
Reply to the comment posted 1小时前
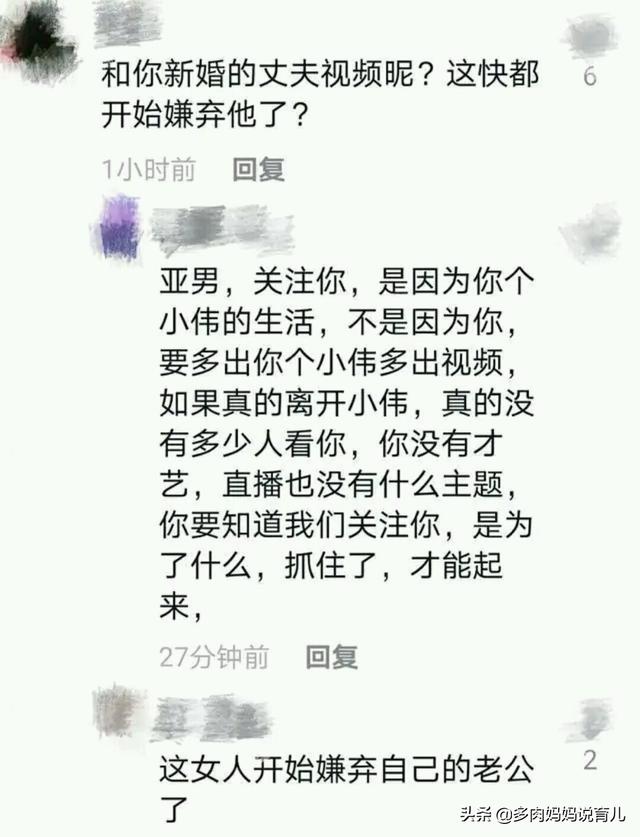(x=258, y=170)
